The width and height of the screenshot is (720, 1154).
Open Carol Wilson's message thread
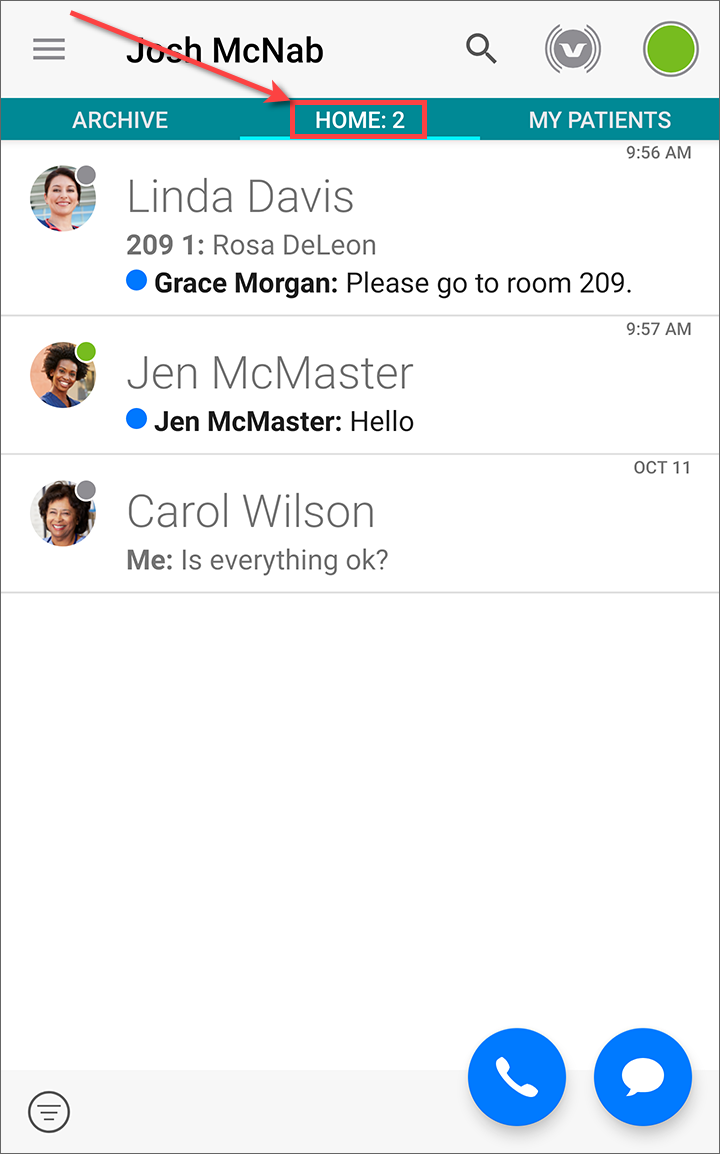pos(360,523)
